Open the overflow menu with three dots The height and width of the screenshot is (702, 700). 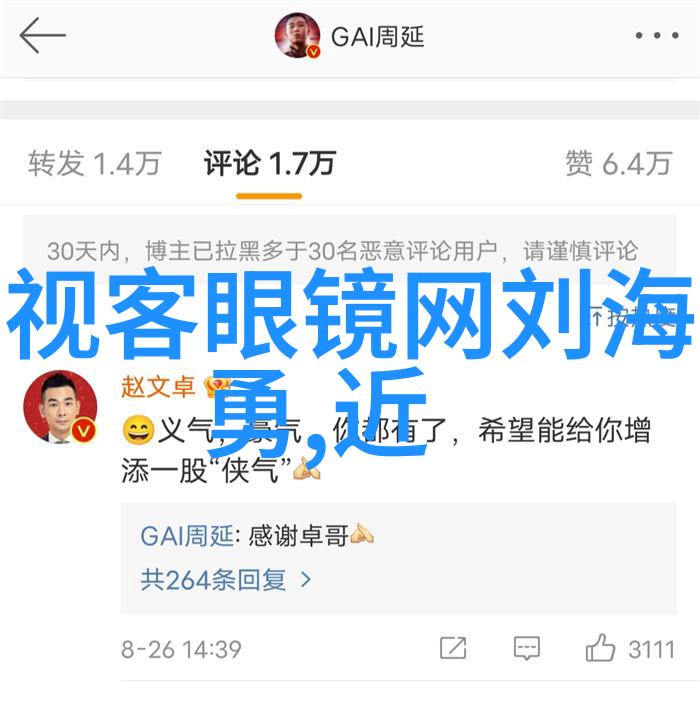click(x=657, y=37)
